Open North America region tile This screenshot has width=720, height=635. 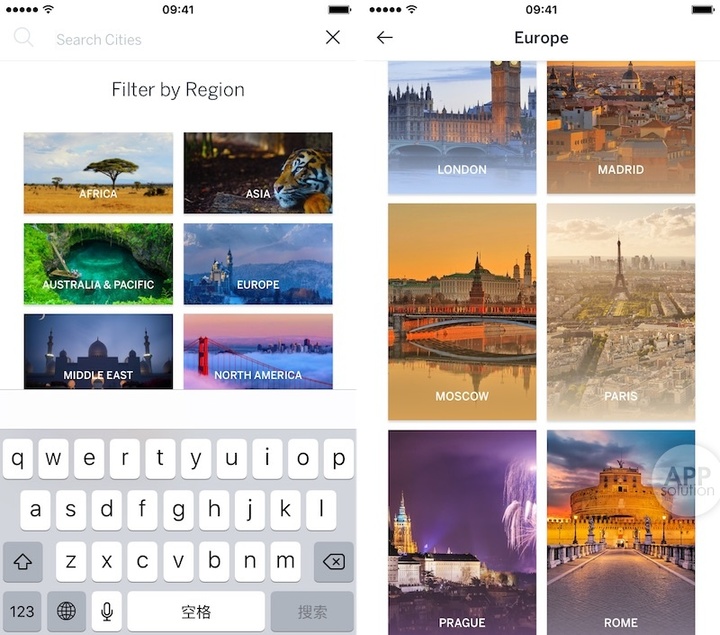coord(258,351)
